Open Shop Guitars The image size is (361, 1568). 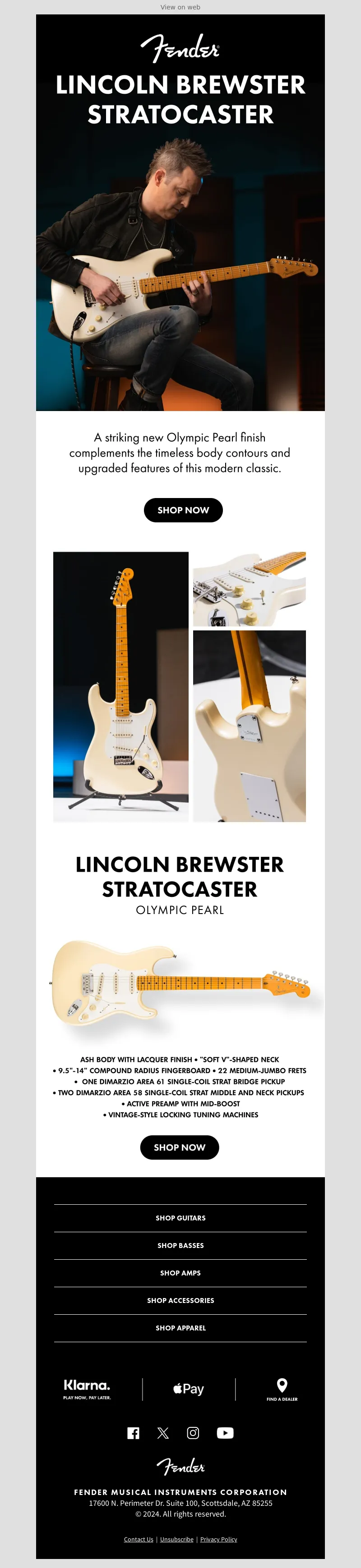pos(180,1218)
